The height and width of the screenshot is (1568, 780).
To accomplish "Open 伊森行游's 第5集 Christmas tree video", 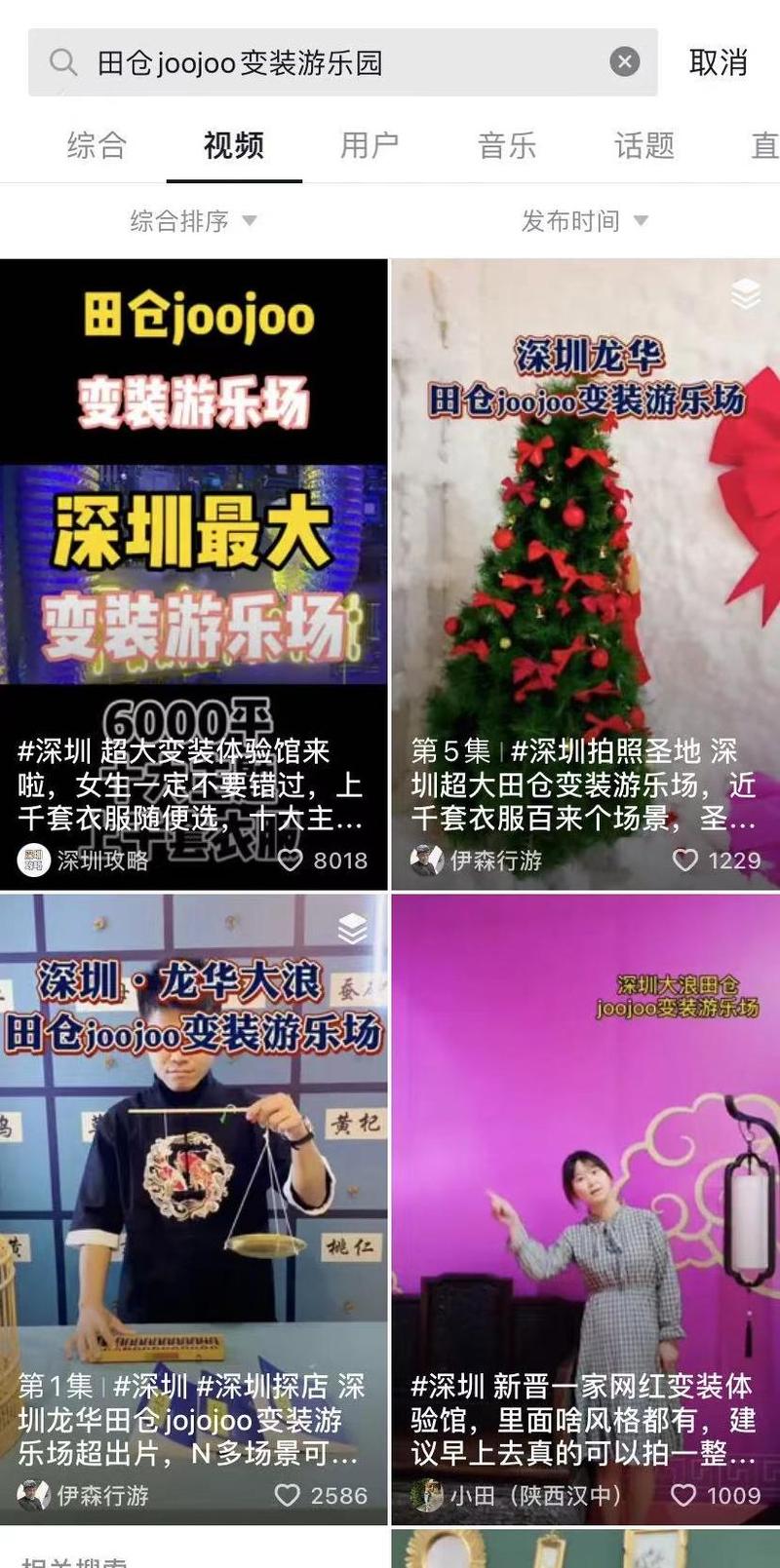I will click(585, 546).
